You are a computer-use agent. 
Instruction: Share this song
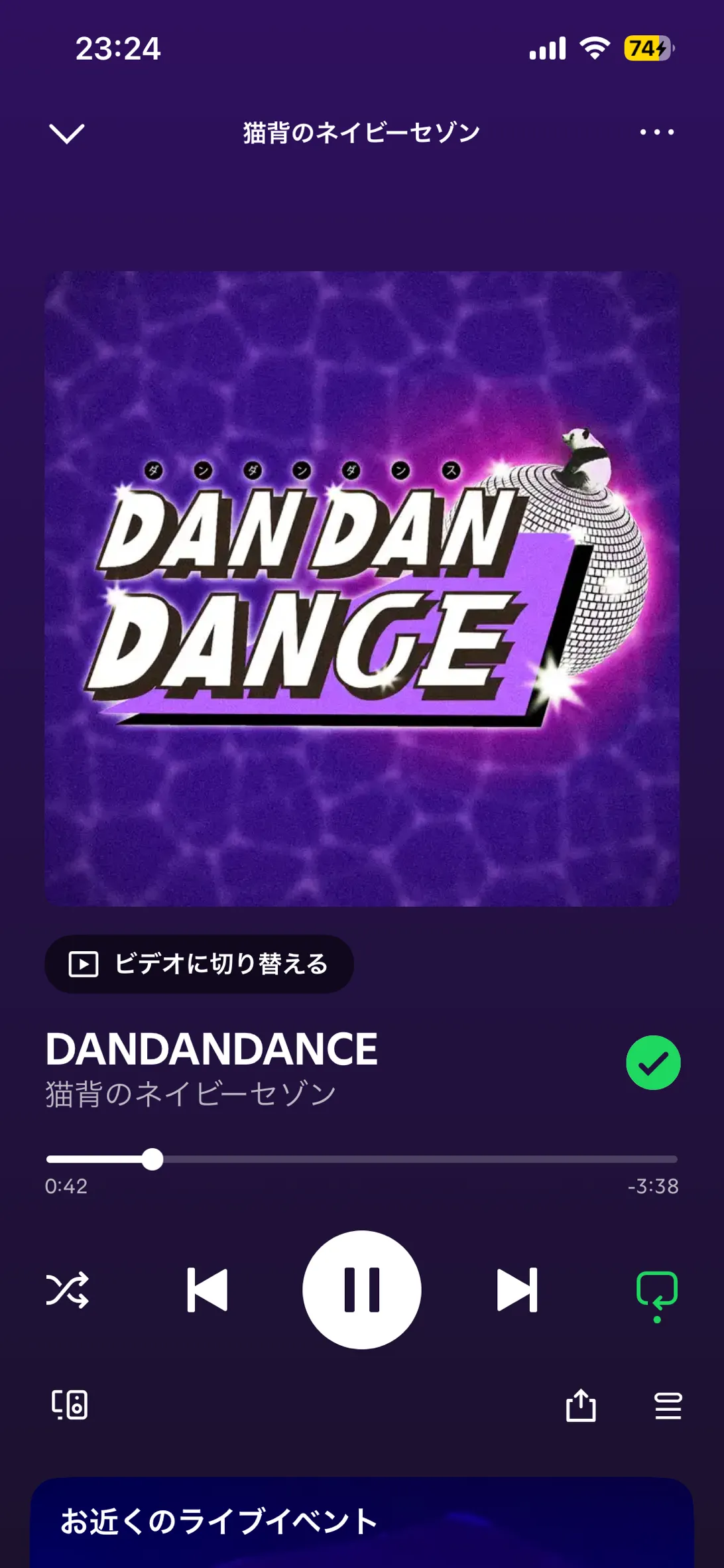click(581, 1405)
